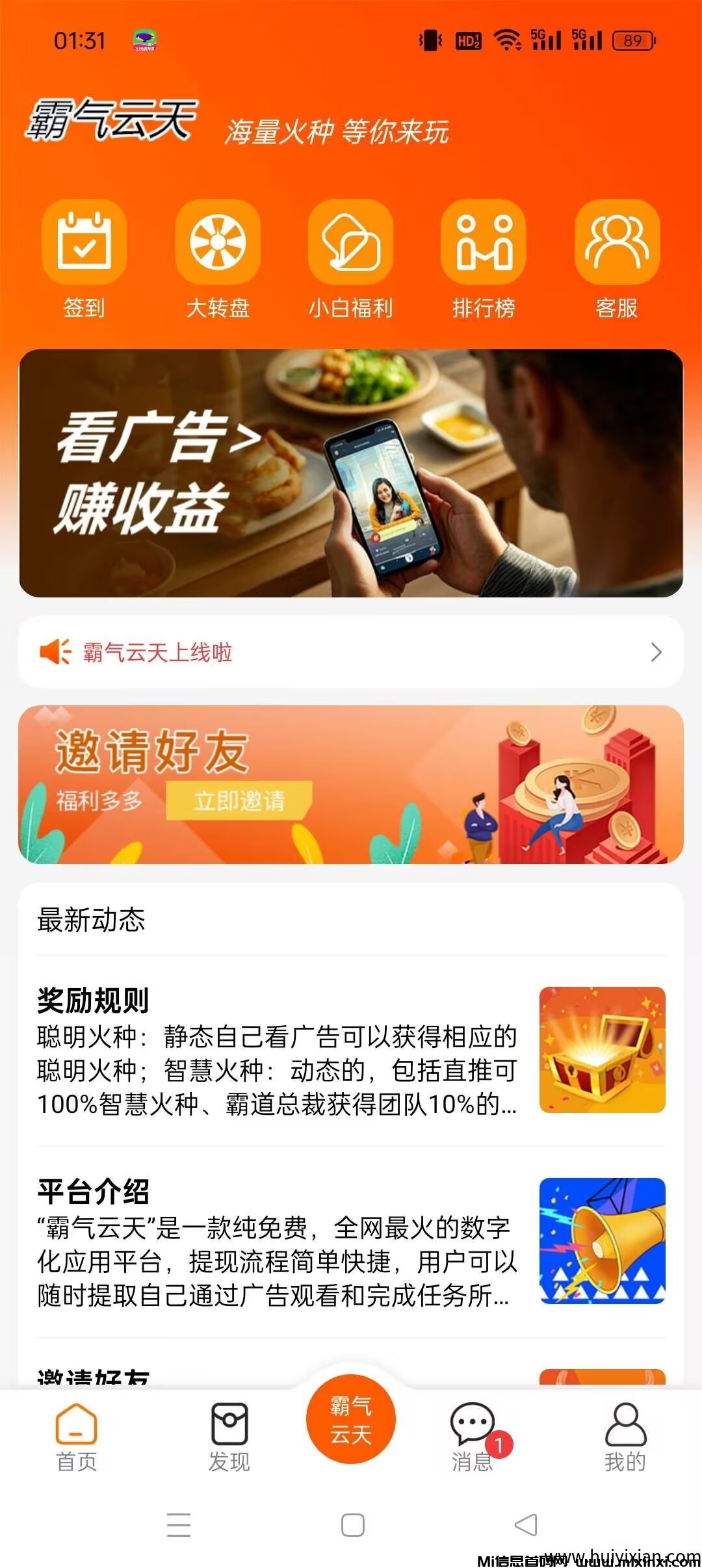
Task: Open the 消息 messages tab
Action: [473, 1437]
